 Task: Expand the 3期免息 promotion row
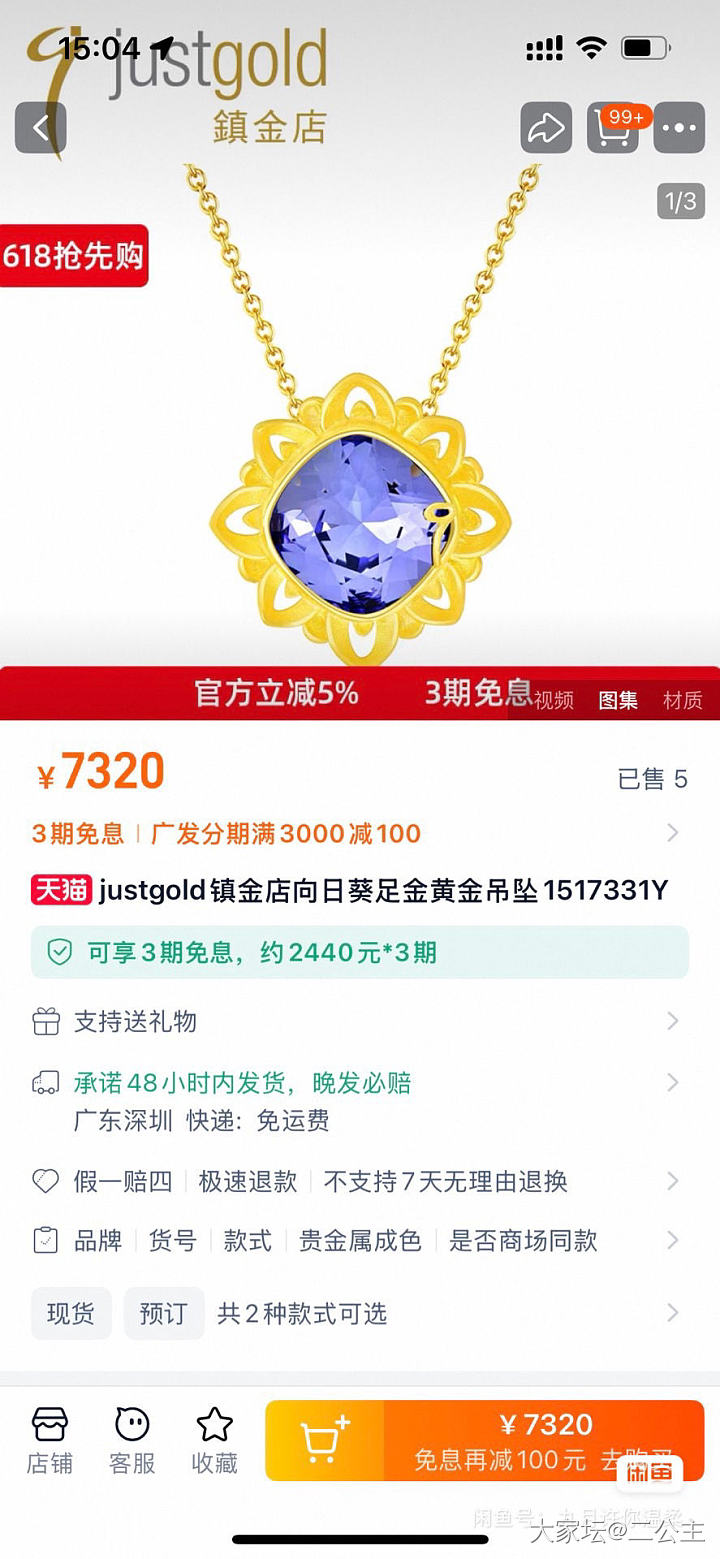360,833
